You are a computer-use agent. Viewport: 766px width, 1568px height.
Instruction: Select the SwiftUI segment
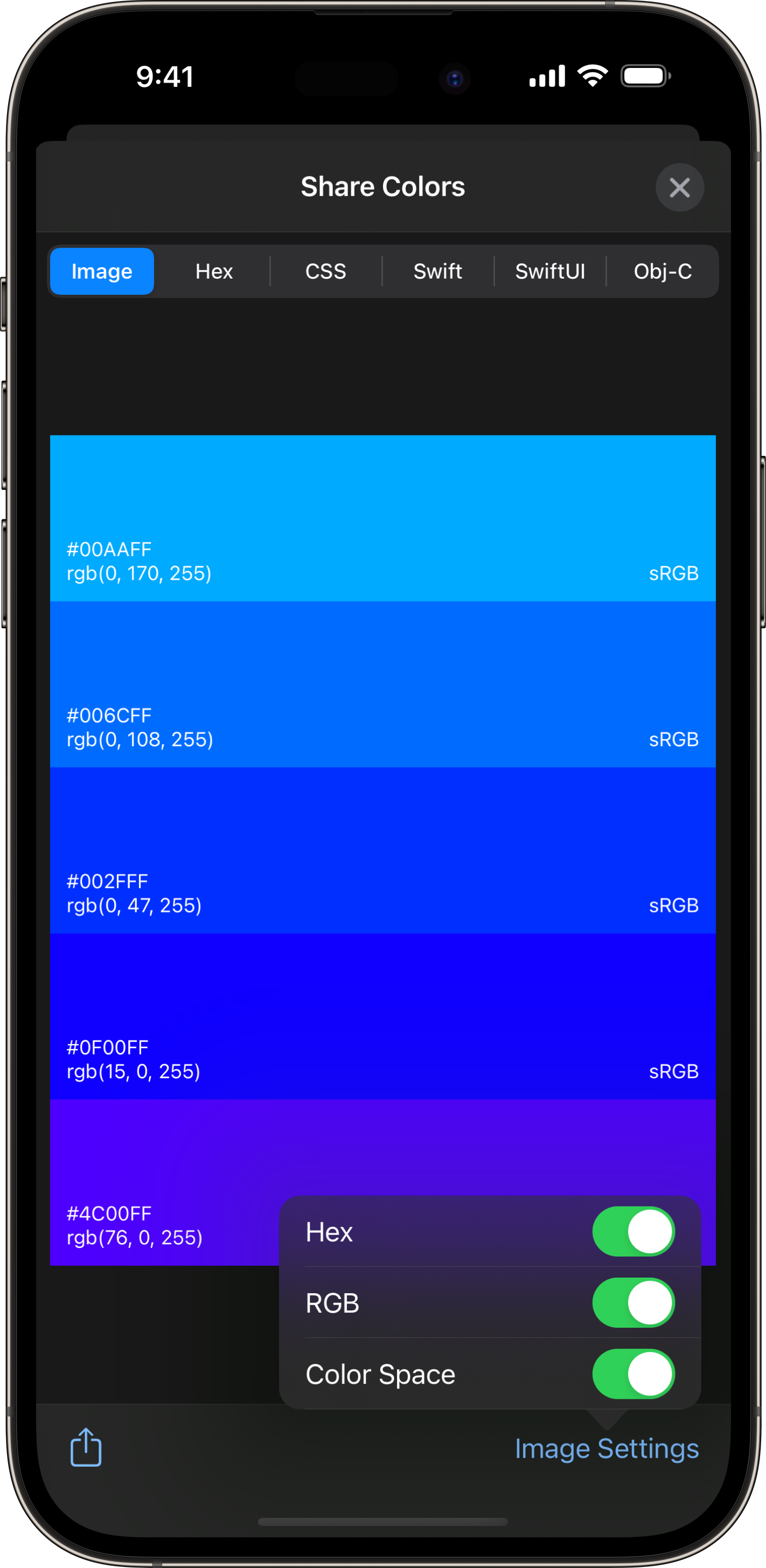pos(549,272)
